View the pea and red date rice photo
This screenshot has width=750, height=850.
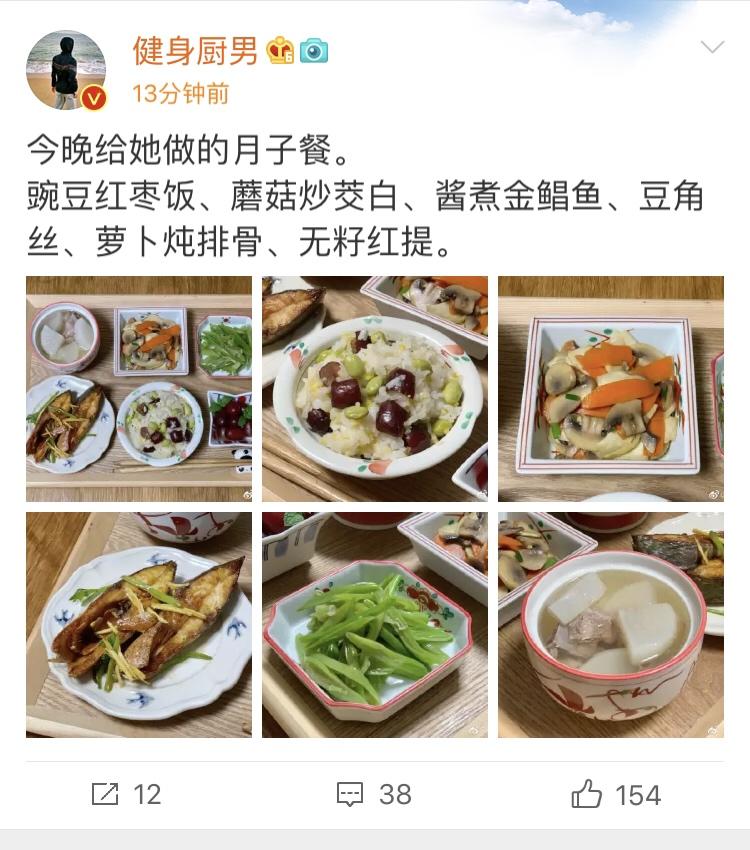click(375, 389)
